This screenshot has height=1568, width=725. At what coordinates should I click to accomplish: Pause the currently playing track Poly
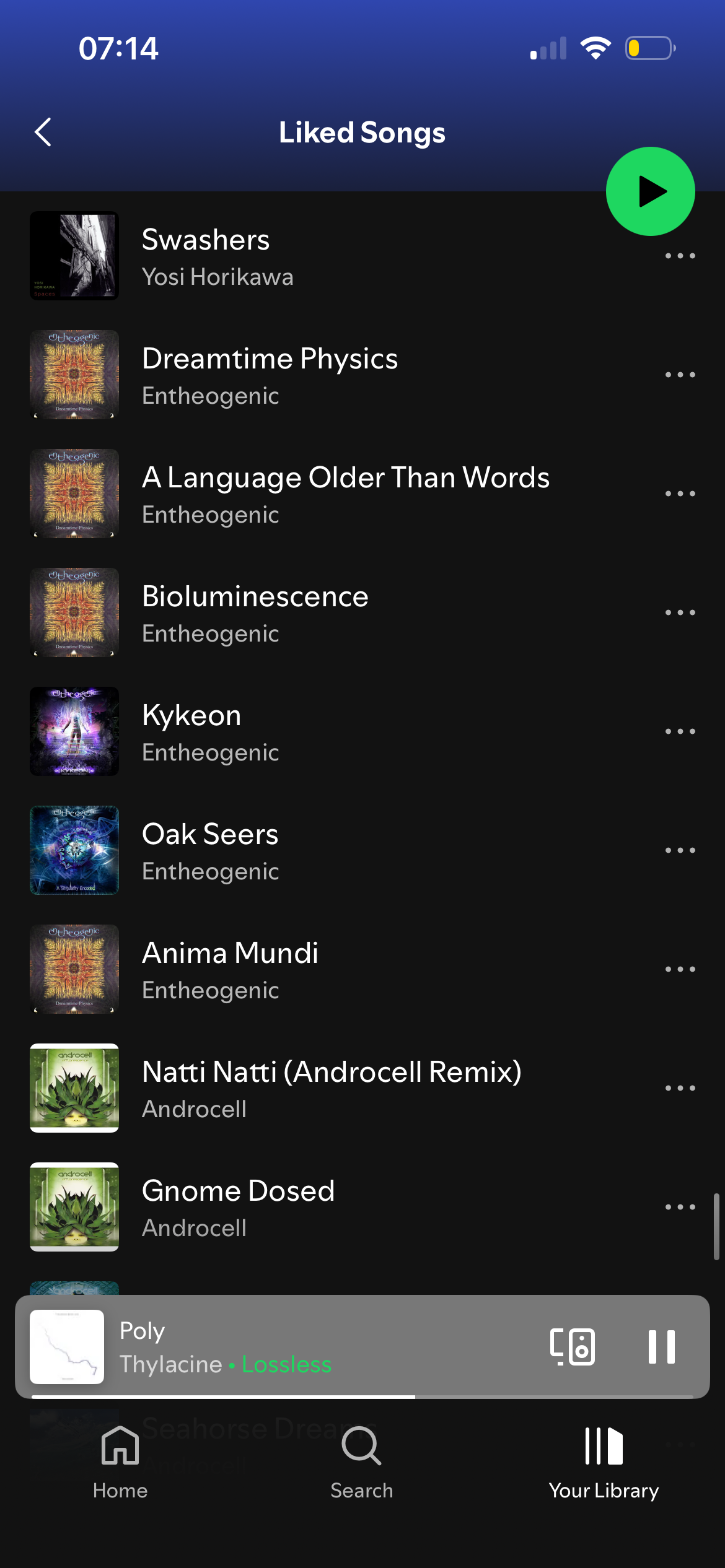tap(661, 1346)
